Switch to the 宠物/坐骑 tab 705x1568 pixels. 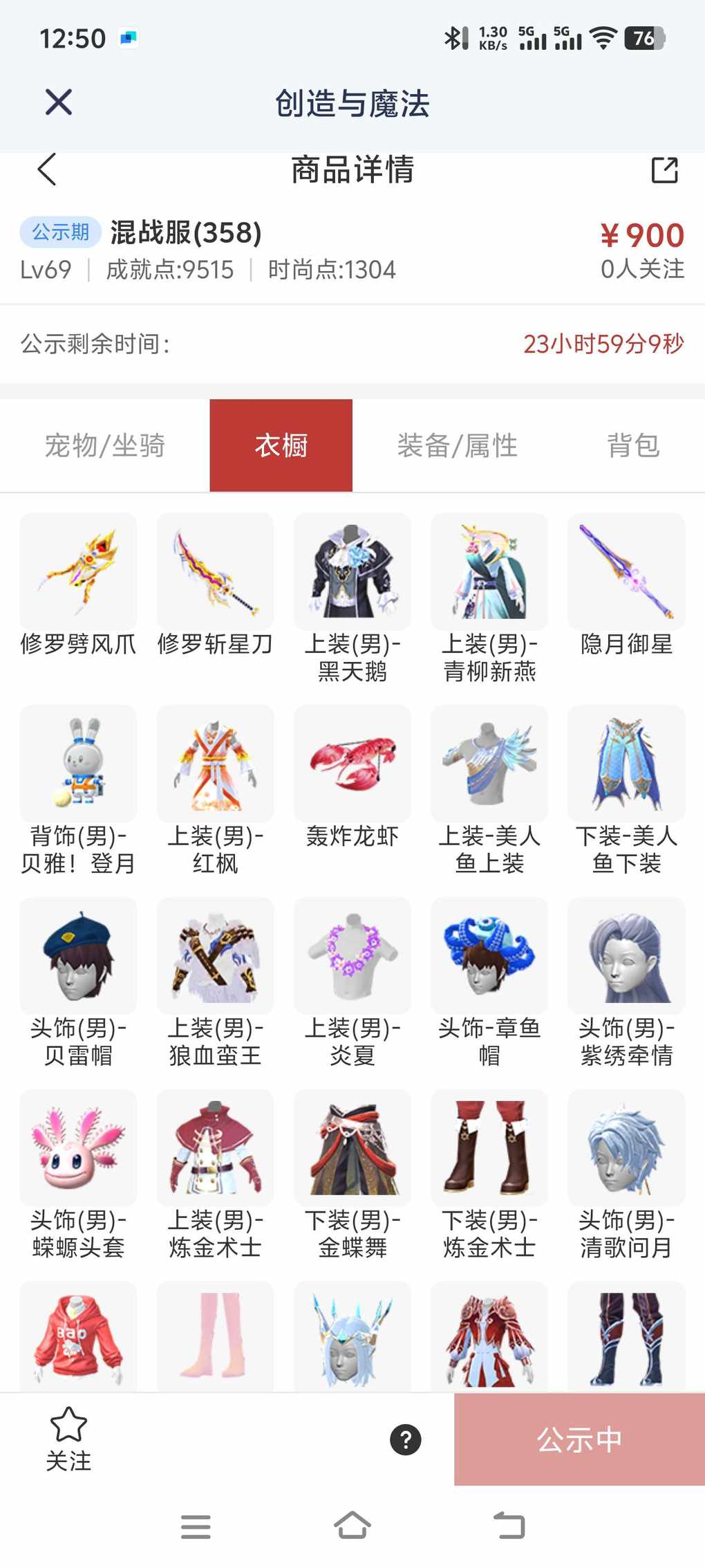(x=105, y=445)
